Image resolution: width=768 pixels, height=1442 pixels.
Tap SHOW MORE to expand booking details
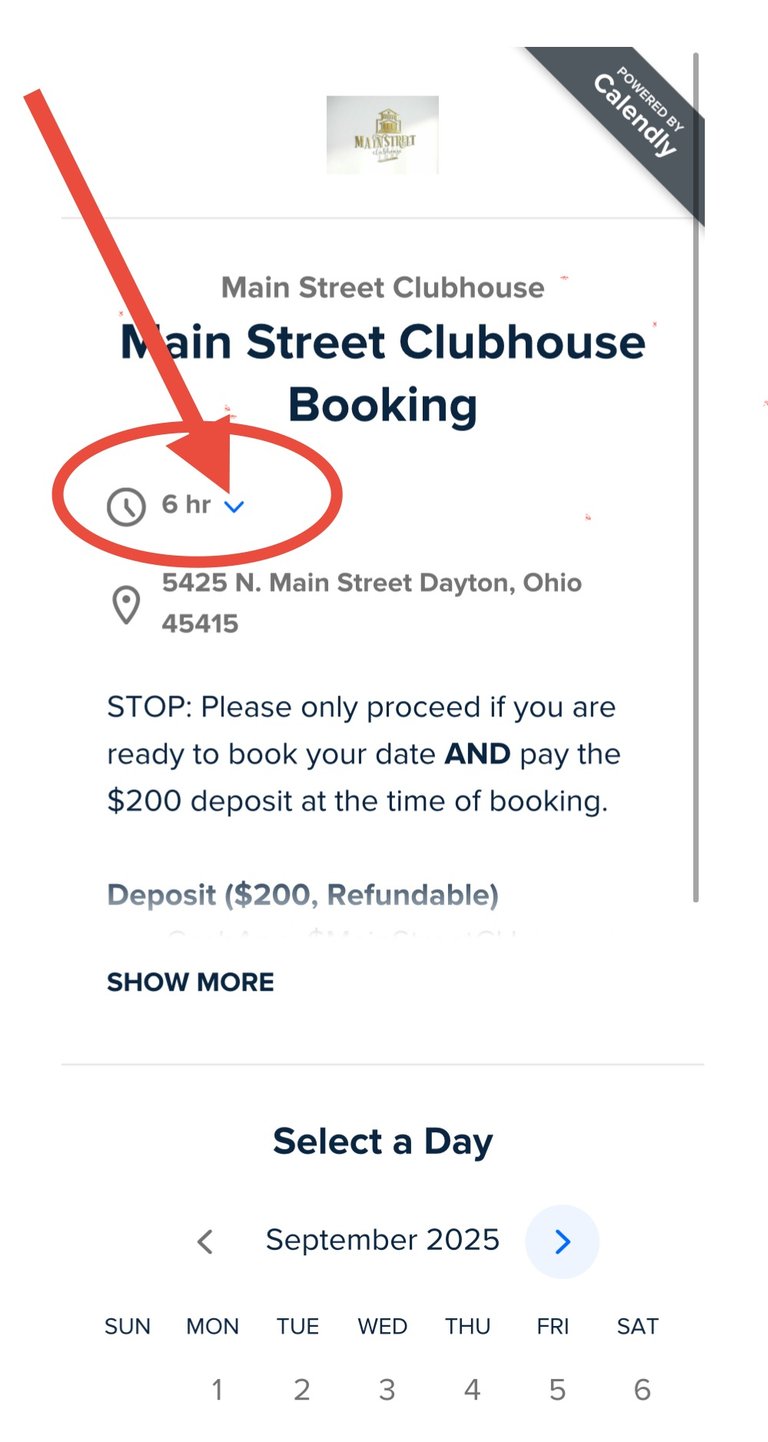190,982
